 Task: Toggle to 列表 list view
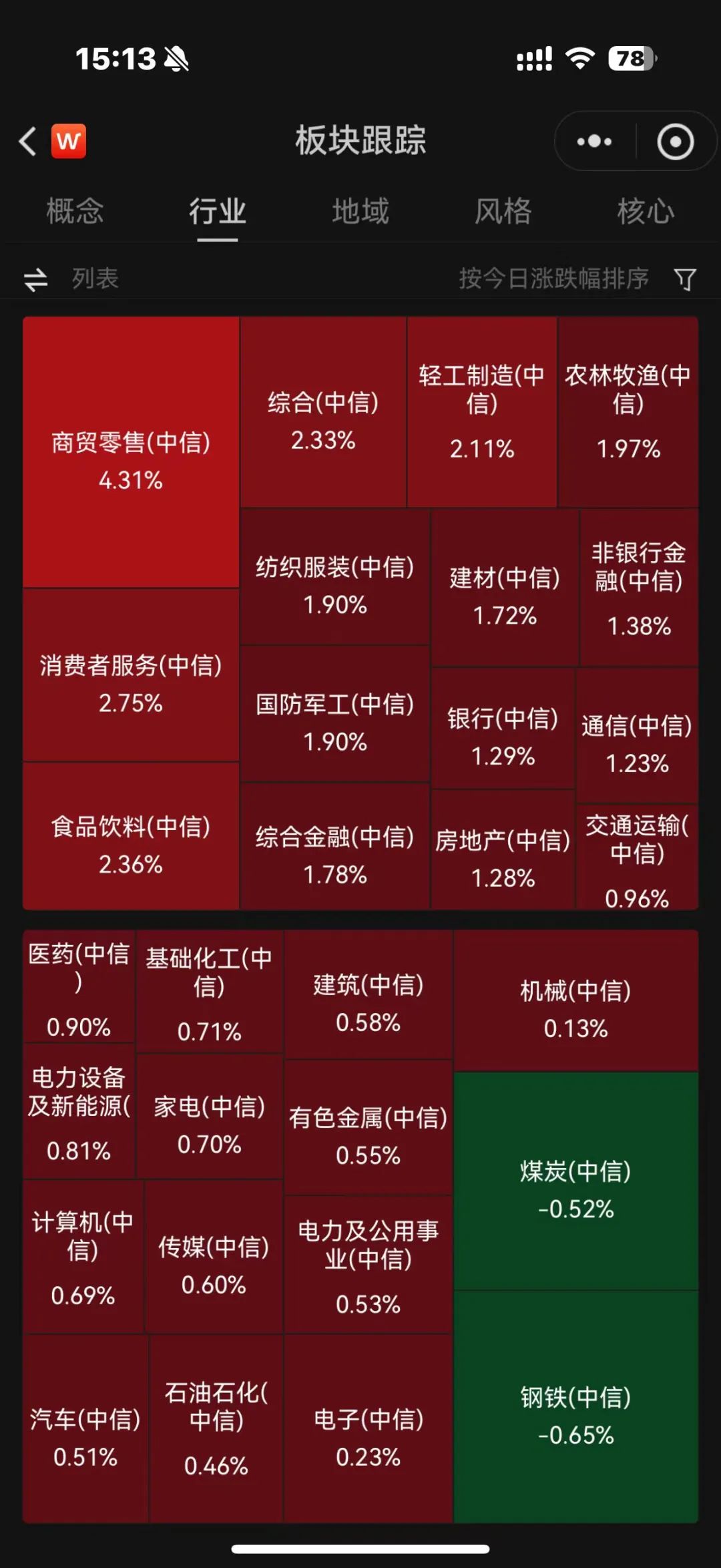(x=71, y=278)
